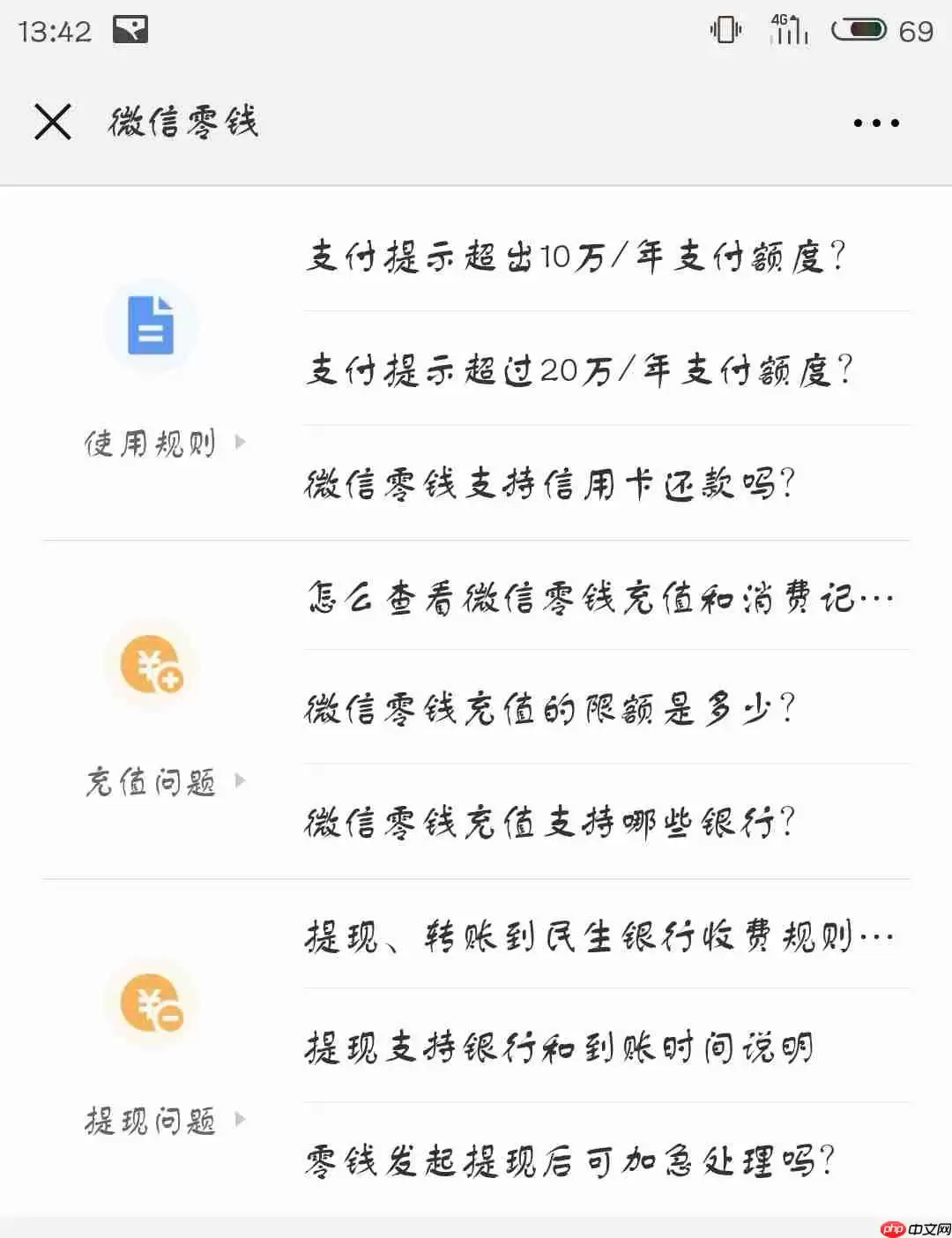Expand the 充值问题 category chevron
The height and width of the screenshot is (1238, 952).
(240, 781)
